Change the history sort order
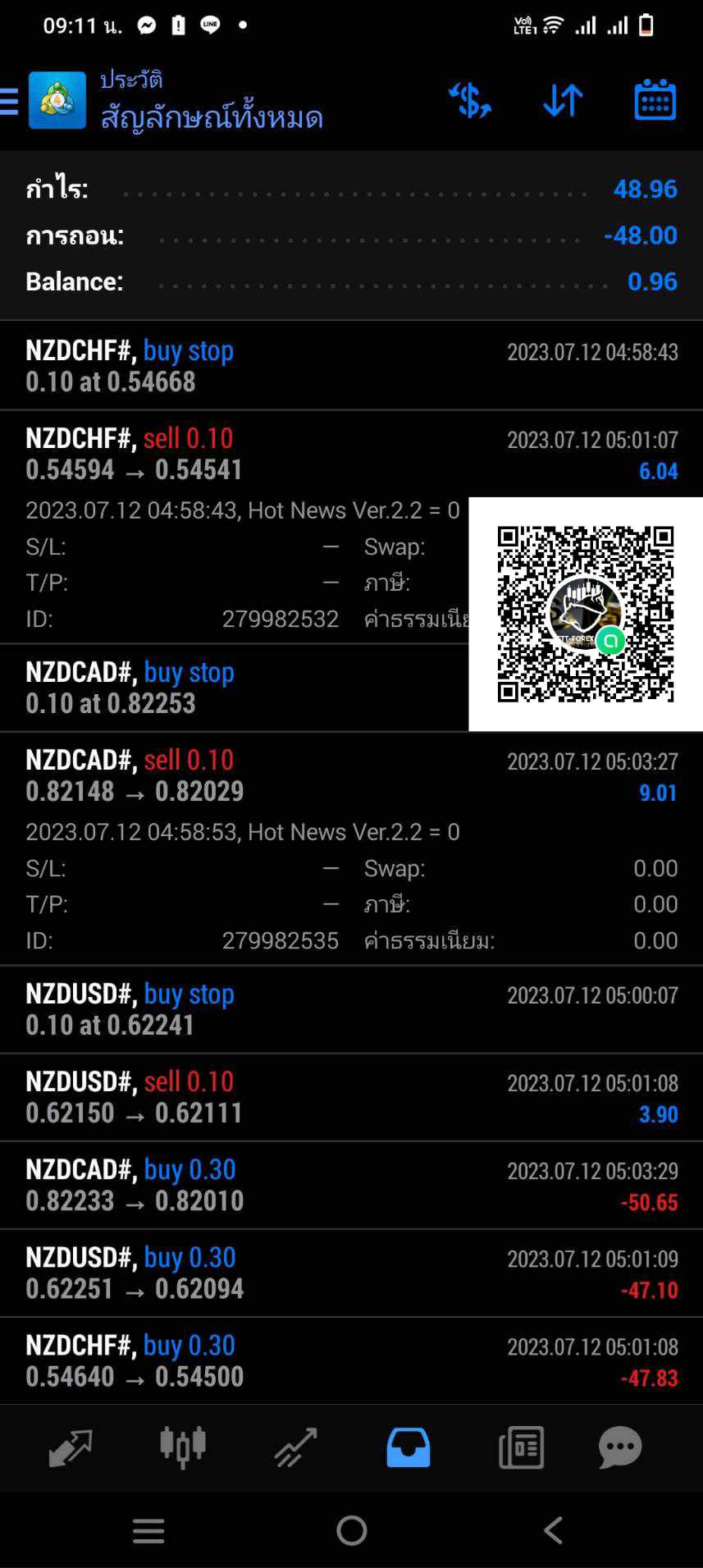Image resolution: width=703 pixels, height=1568 pixels. [563, 101]
